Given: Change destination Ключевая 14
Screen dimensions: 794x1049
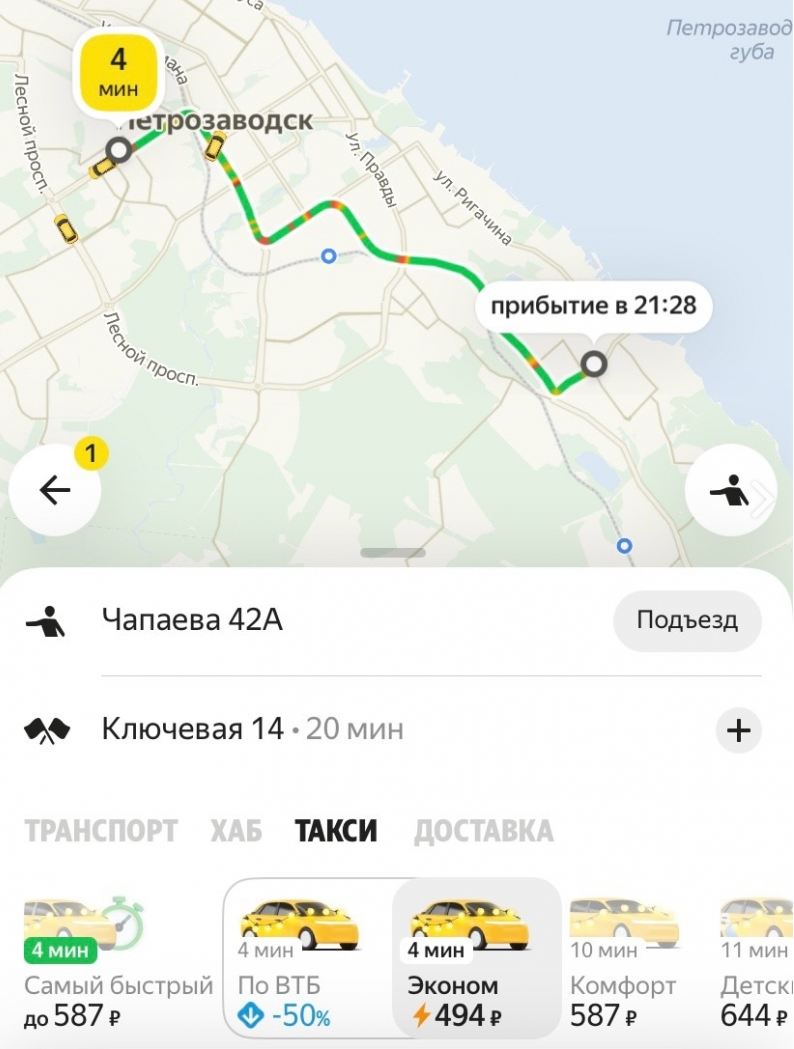Looking at the screenshot, I should [x=193, y=729].
